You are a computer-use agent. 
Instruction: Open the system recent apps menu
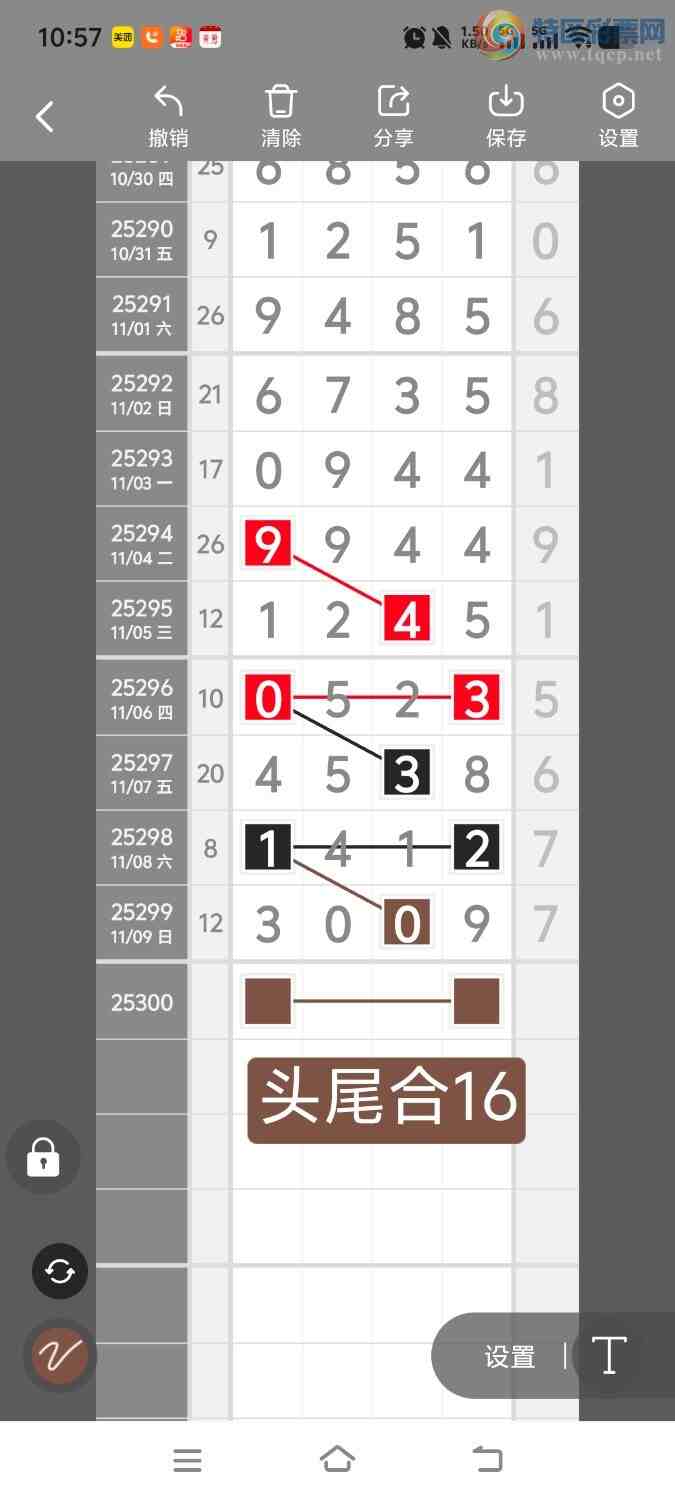187,1460
